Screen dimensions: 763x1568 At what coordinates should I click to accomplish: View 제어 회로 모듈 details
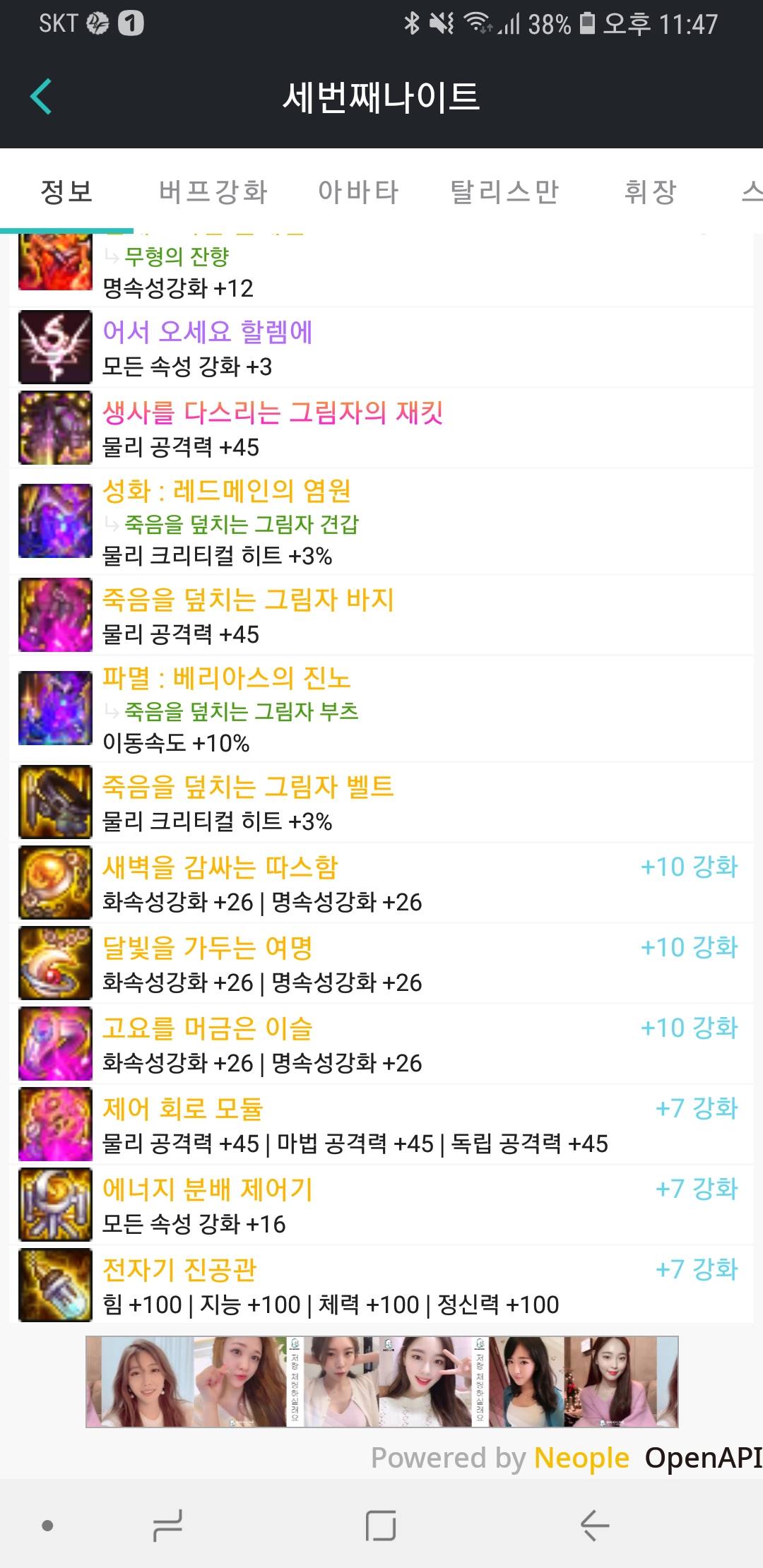coord(183,1109)
